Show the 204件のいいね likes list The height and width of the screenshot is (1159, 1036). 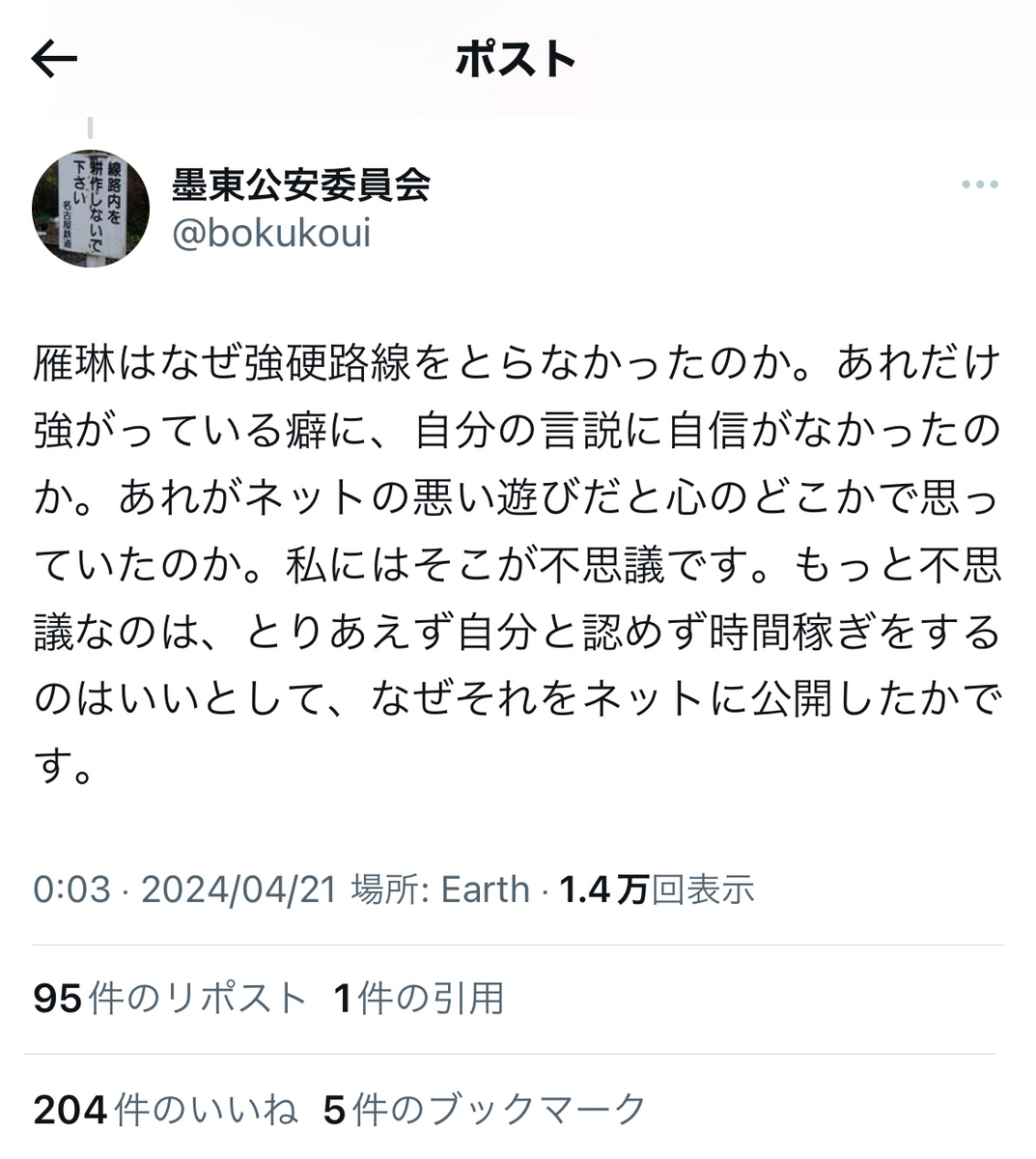(165, 1110)
